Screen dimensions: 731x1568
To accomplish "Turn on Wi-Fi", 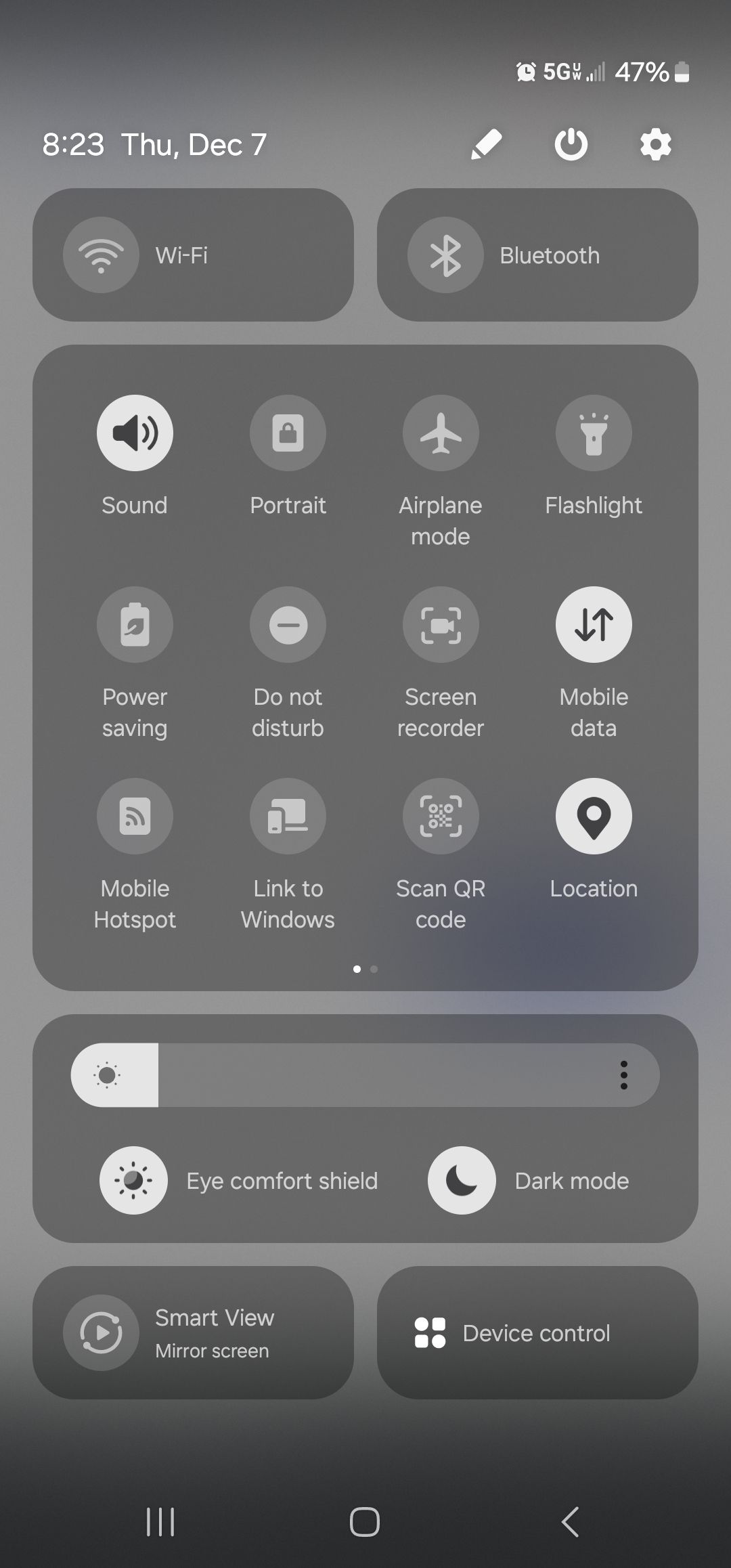I will coord(102,255).
